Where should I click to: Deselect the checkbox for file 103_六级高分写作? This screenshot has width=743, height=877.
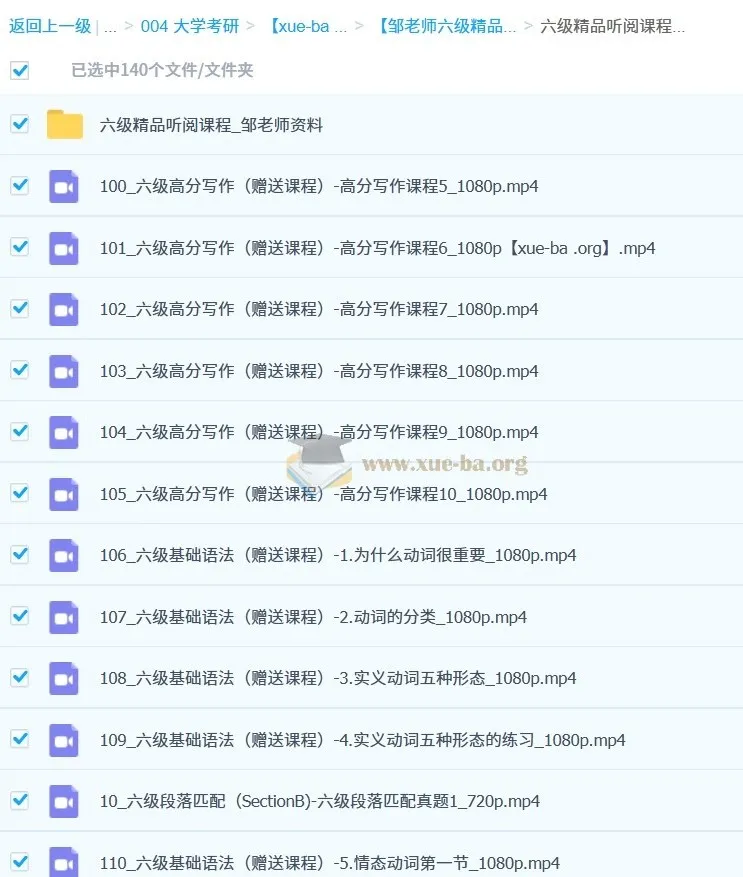(19, 370)
